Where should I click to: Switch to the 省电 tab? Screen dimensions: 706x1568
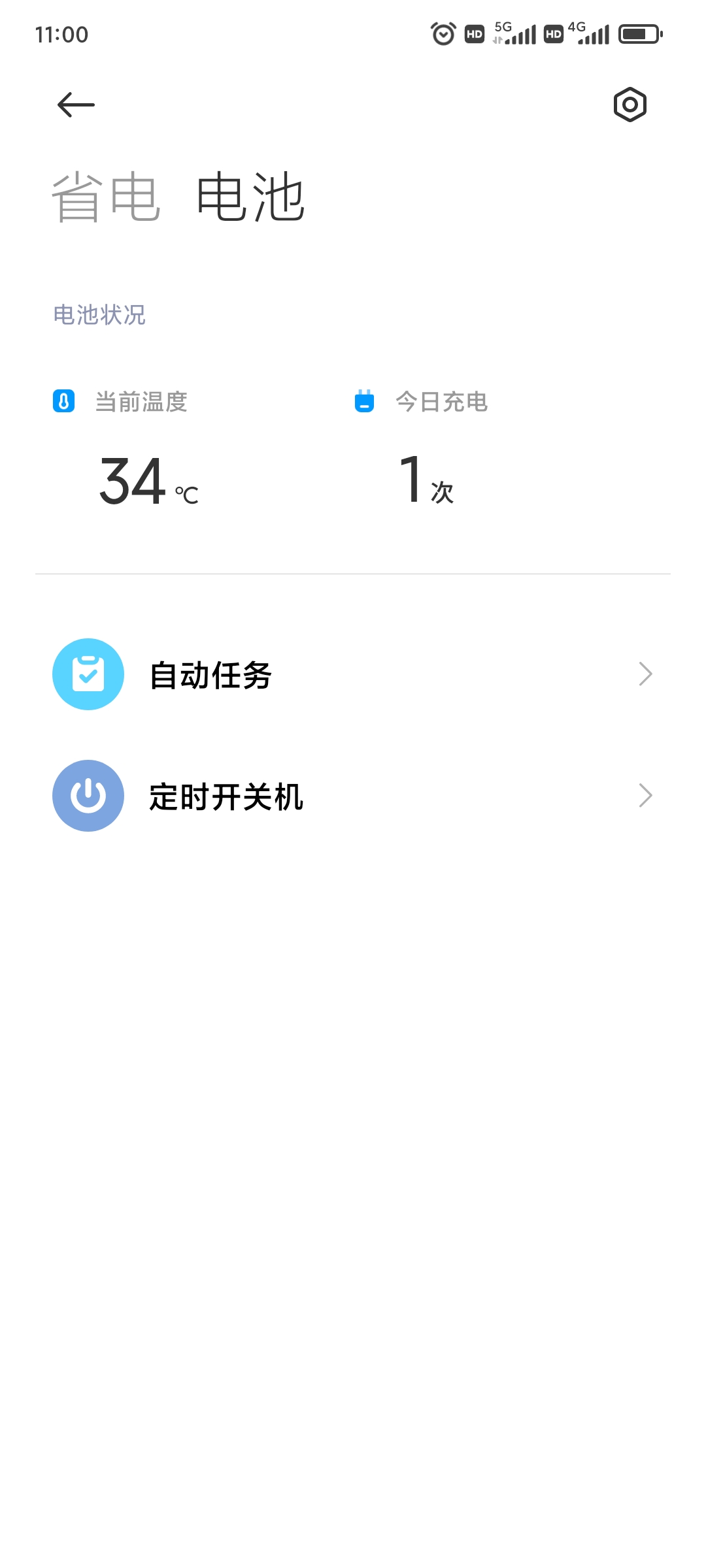[x=106, y=197]
